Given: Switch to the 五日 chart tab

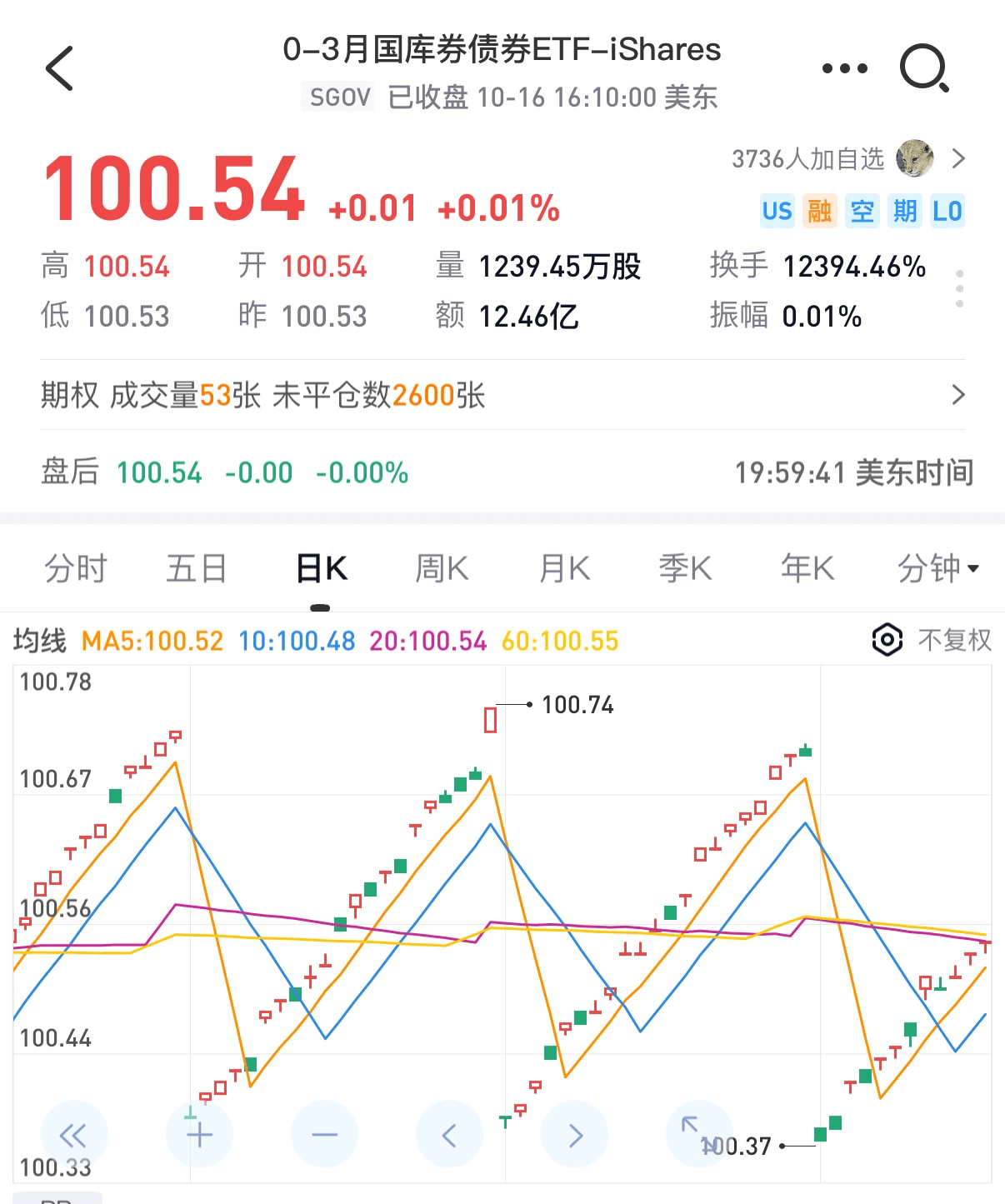Looking at the screenshot, I should coord(197,569).
